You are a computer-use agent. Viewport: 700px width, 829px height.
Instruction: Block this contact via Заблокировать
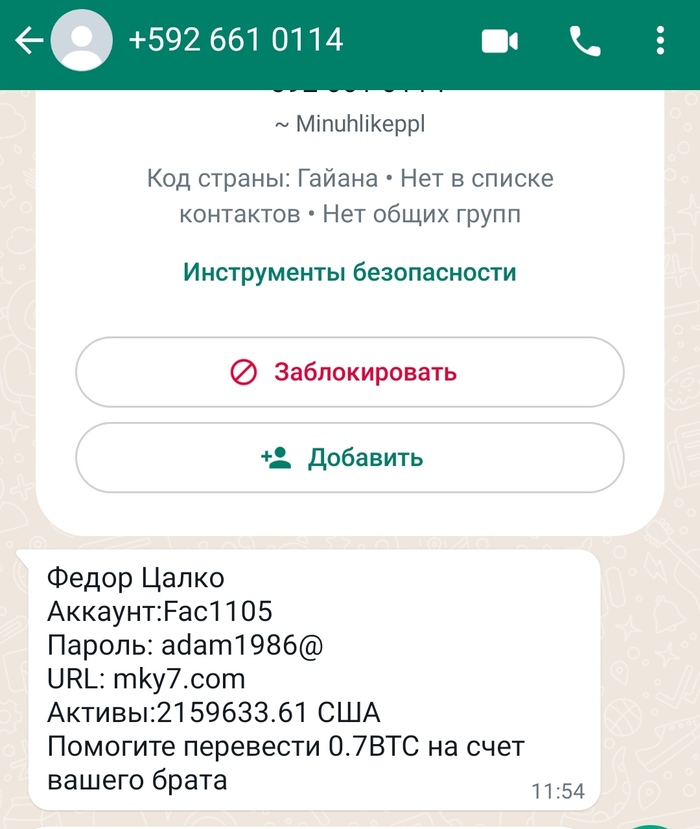(349, 372)
